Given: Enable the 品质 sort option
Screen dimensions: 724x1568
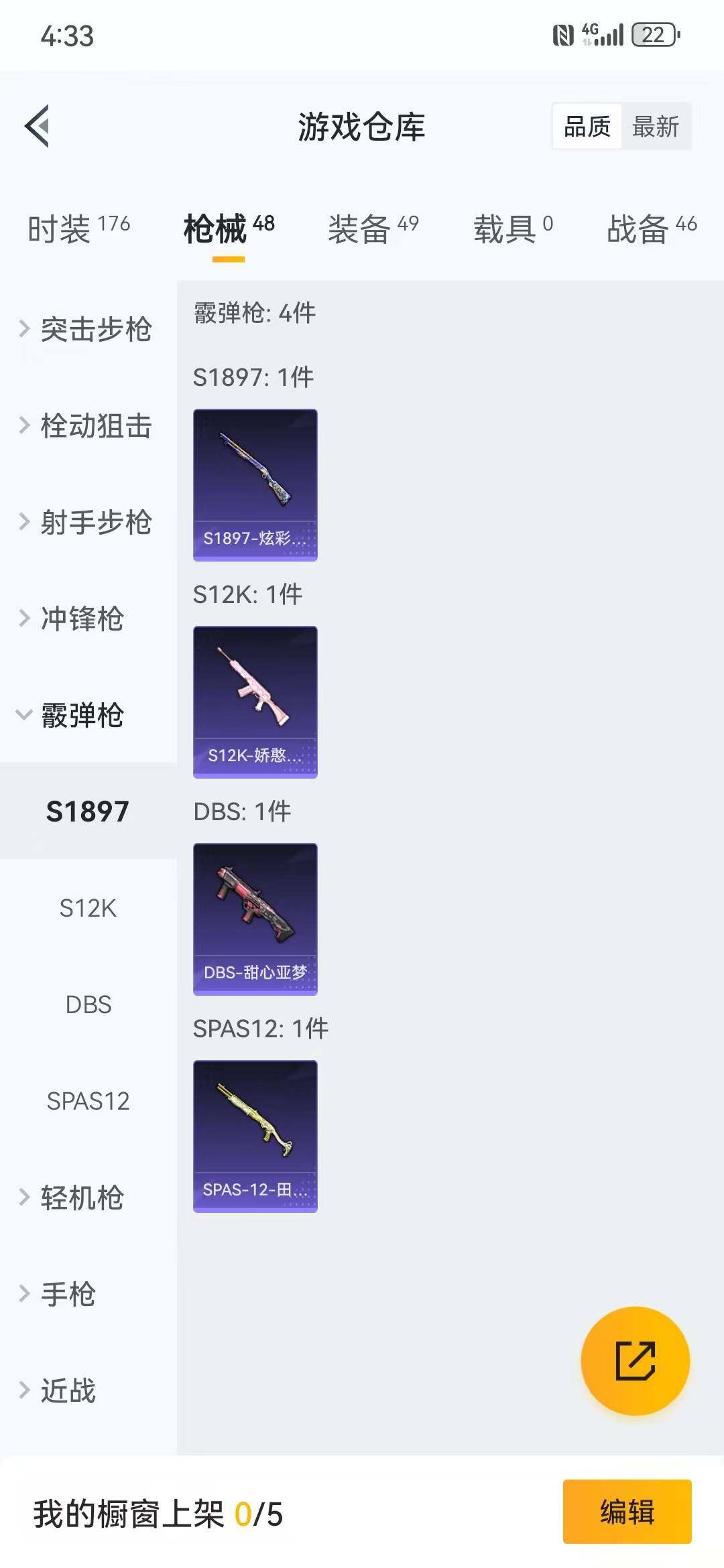Looking at the screenshot, I should pos(587,126).
